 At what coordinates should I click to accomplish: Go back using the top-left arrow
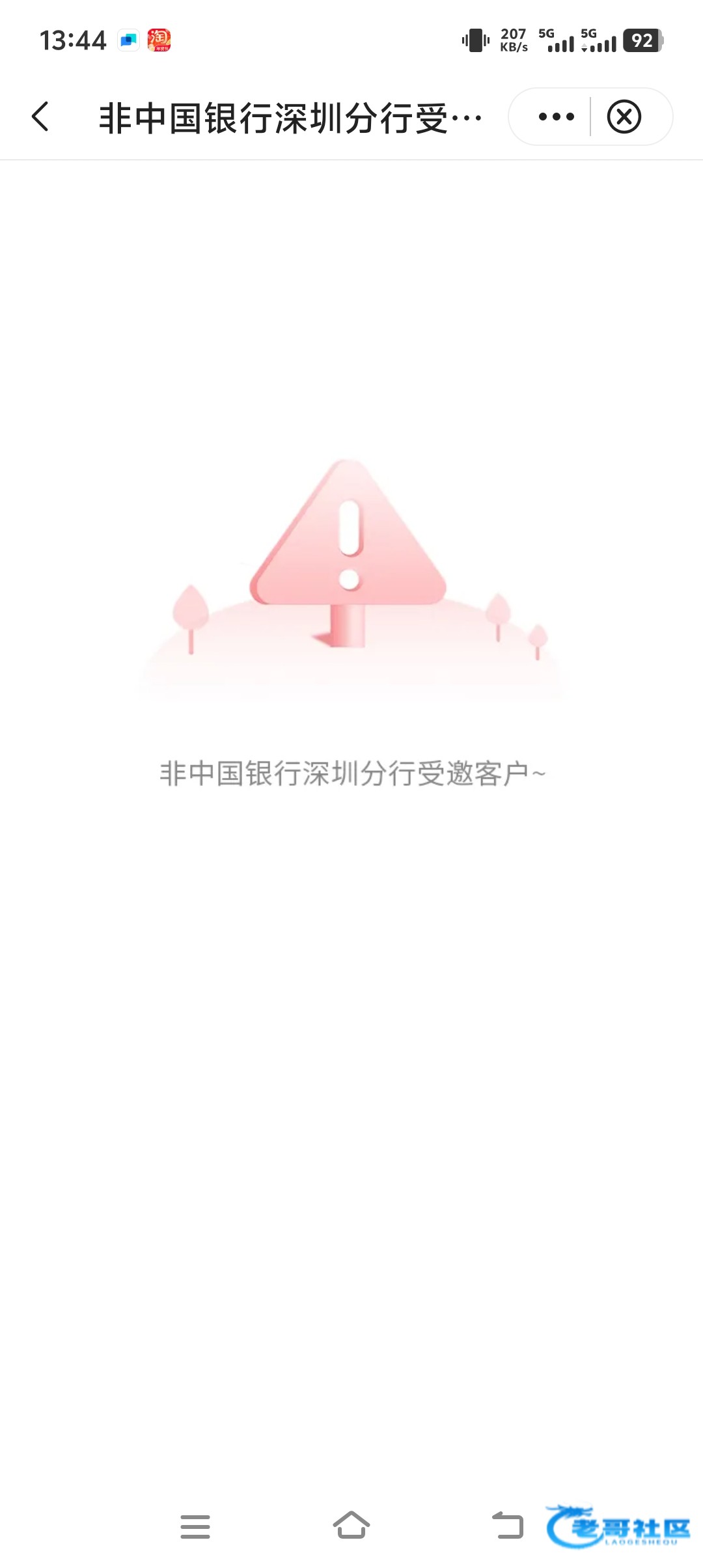[40, 117]
